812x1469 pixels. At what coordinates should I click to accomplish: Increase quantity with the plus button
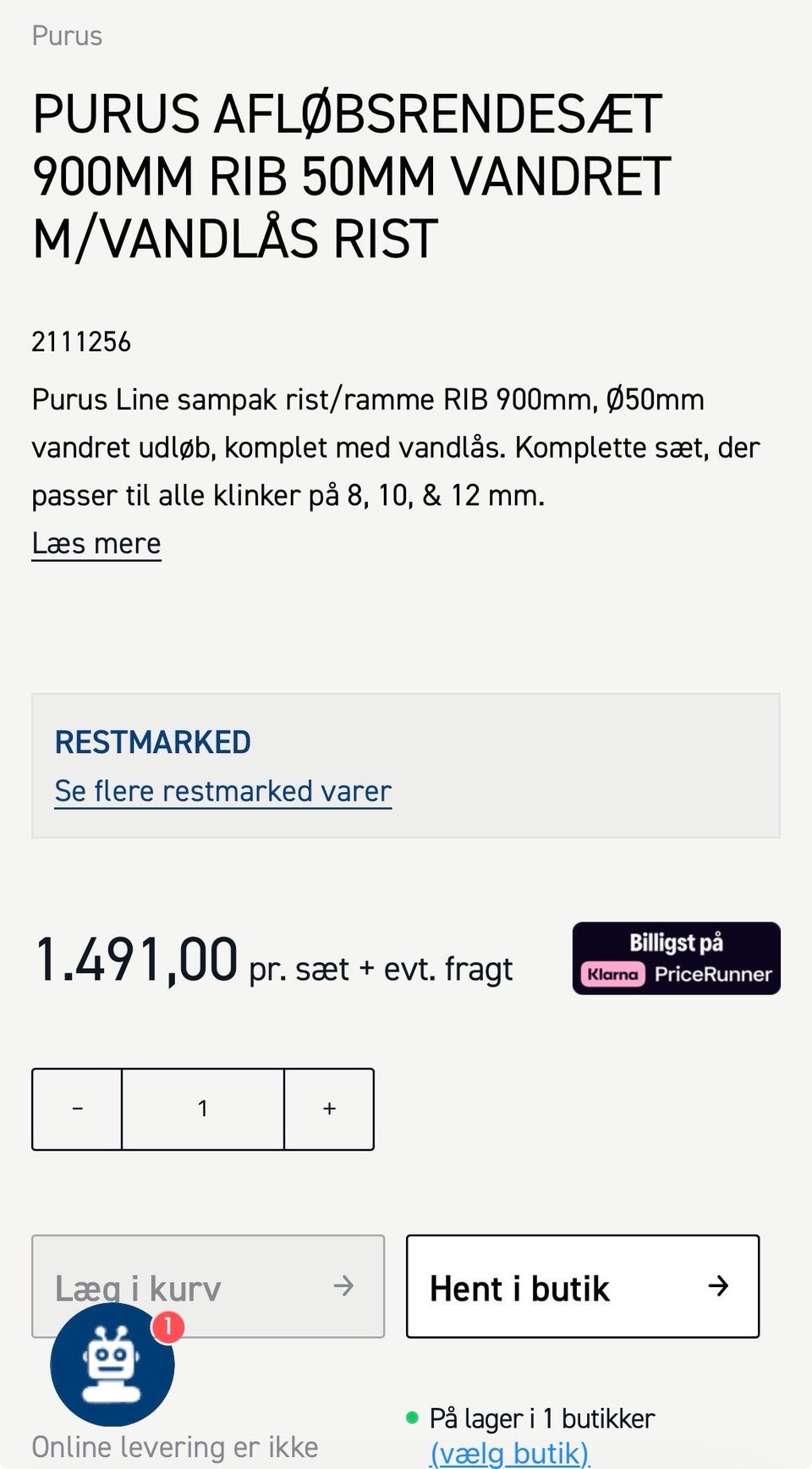329,1109
